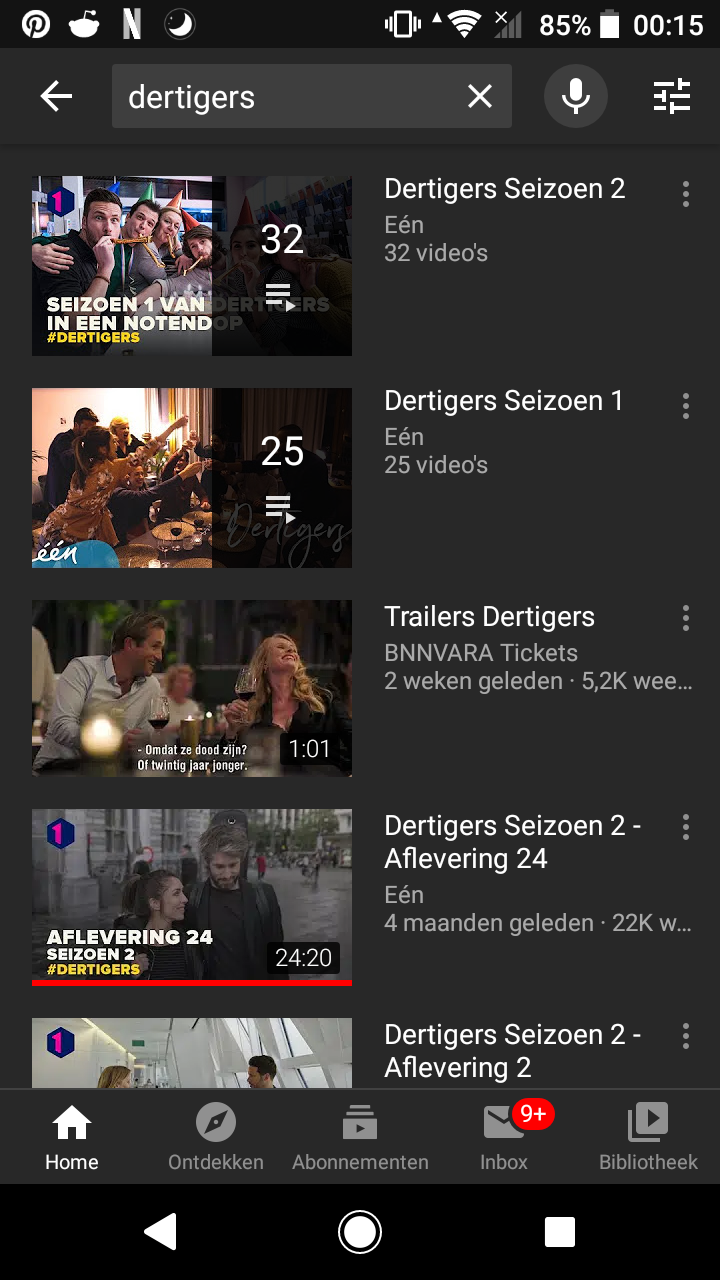This screenshot has height=1280, width=720.
Task: Open more options for Dertigers Seizoen 2 playlist
Action: (x=686, y=194)
